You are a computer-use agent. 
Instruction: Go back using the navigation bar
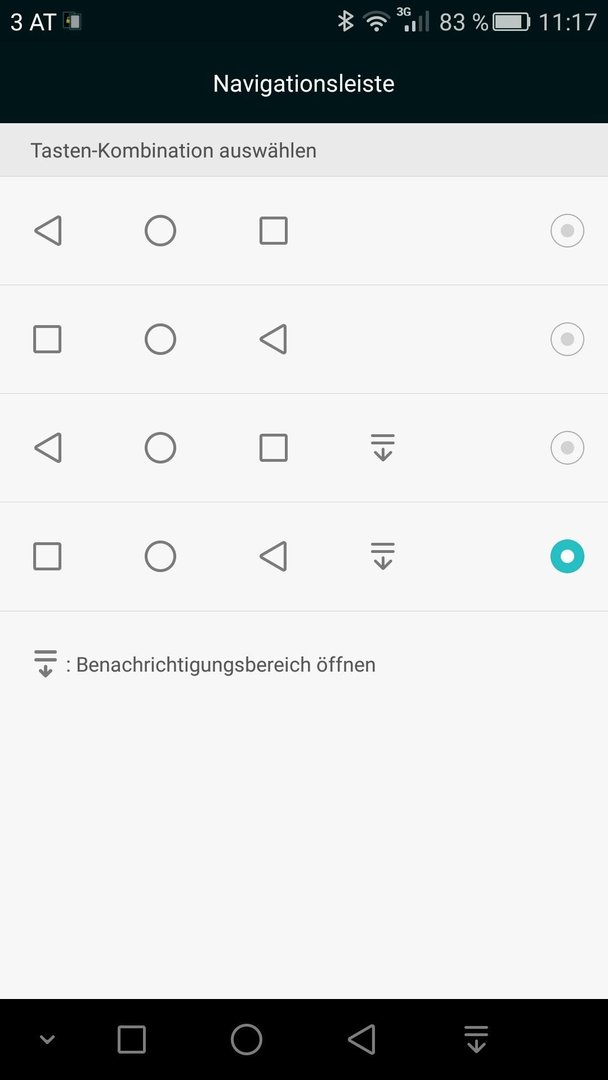click(361, 1039)
